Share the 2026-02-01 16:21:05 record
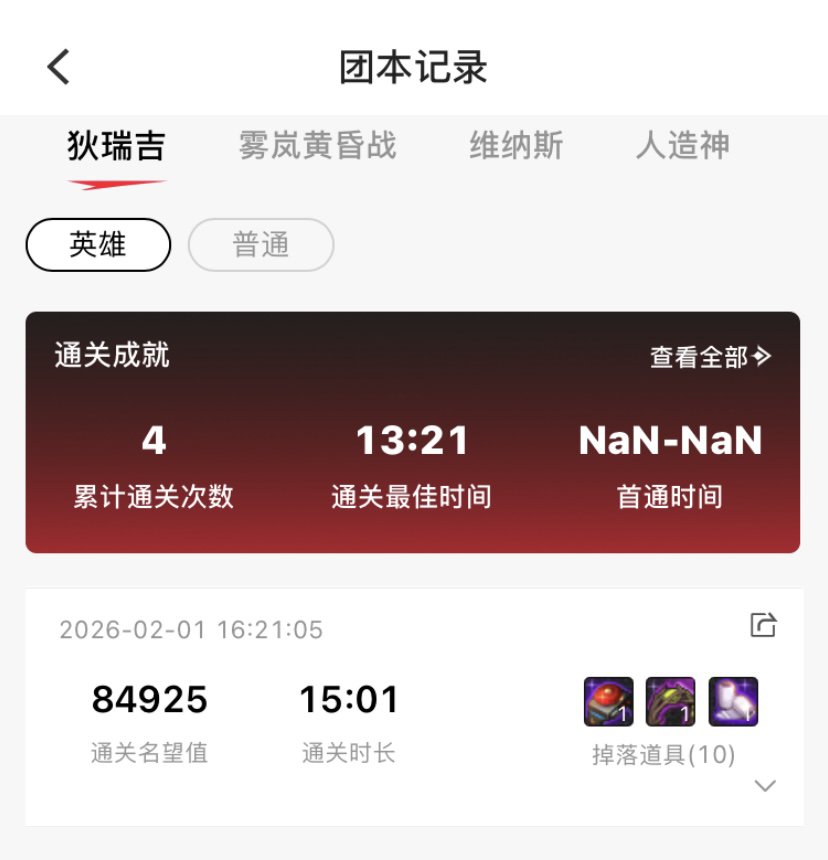828x860 pixels. point(763,626)
